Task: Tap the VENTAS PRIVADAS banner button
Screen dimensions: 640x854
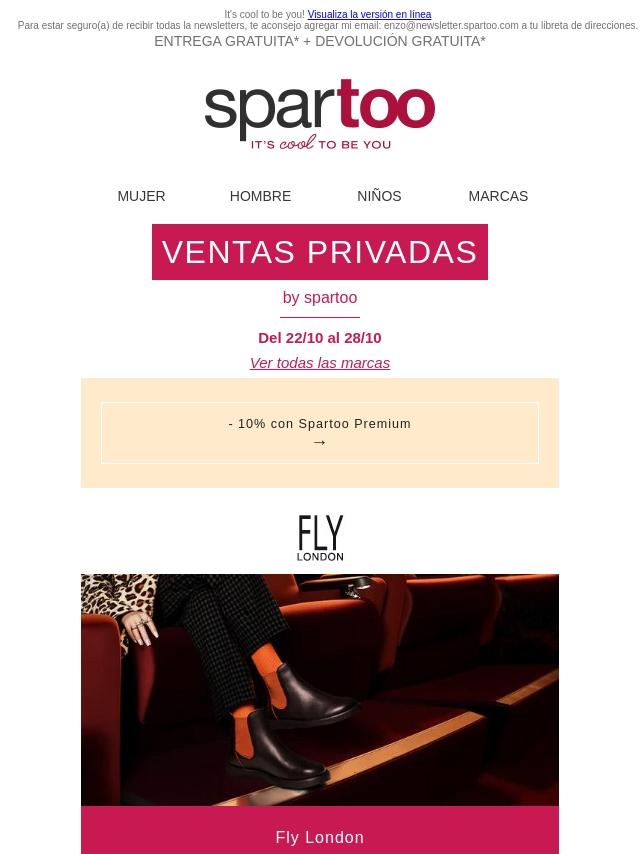Action: [320, 252]
